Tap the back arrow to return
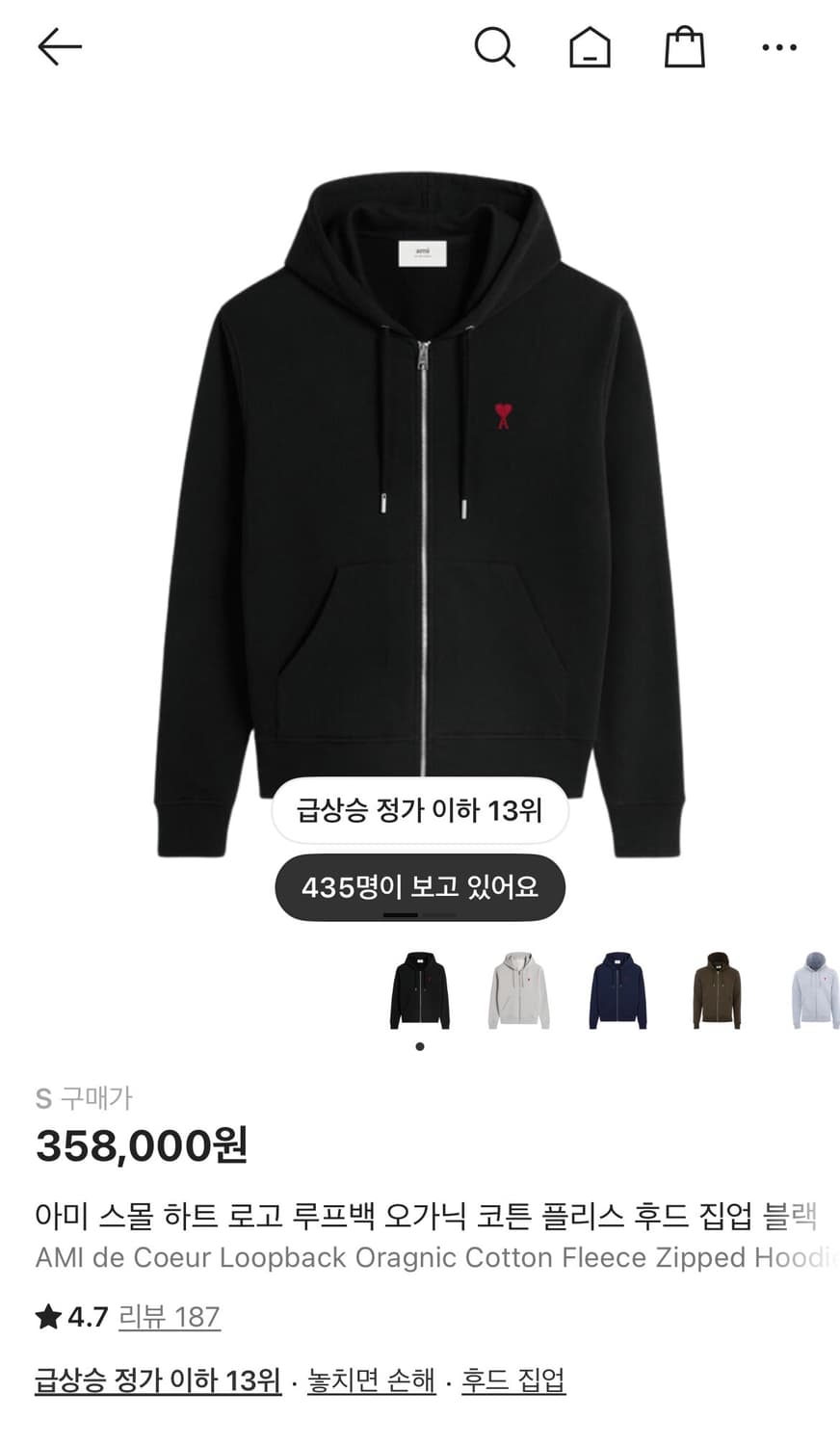This screenshot has width=840, height=1445. [x=60, y=46]
